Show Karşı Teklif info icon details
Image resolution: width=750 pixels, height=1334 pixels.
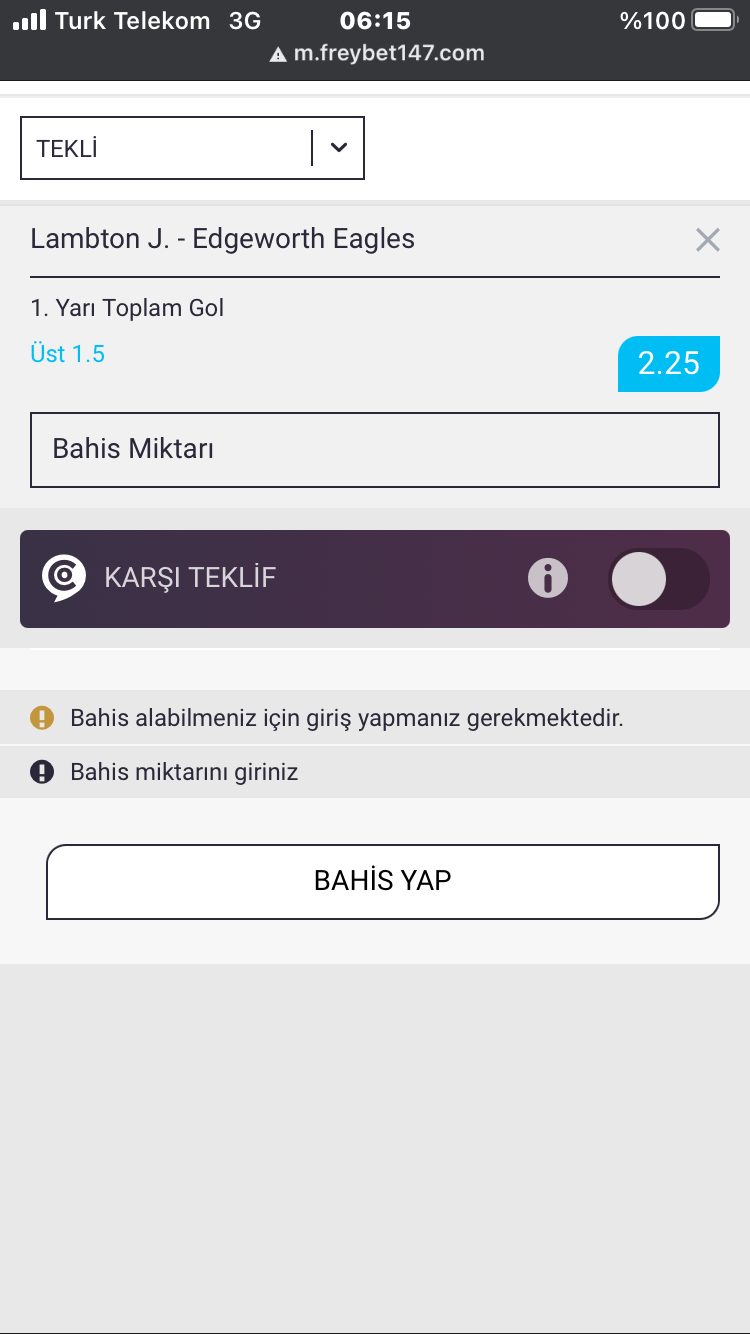[547, 578]
